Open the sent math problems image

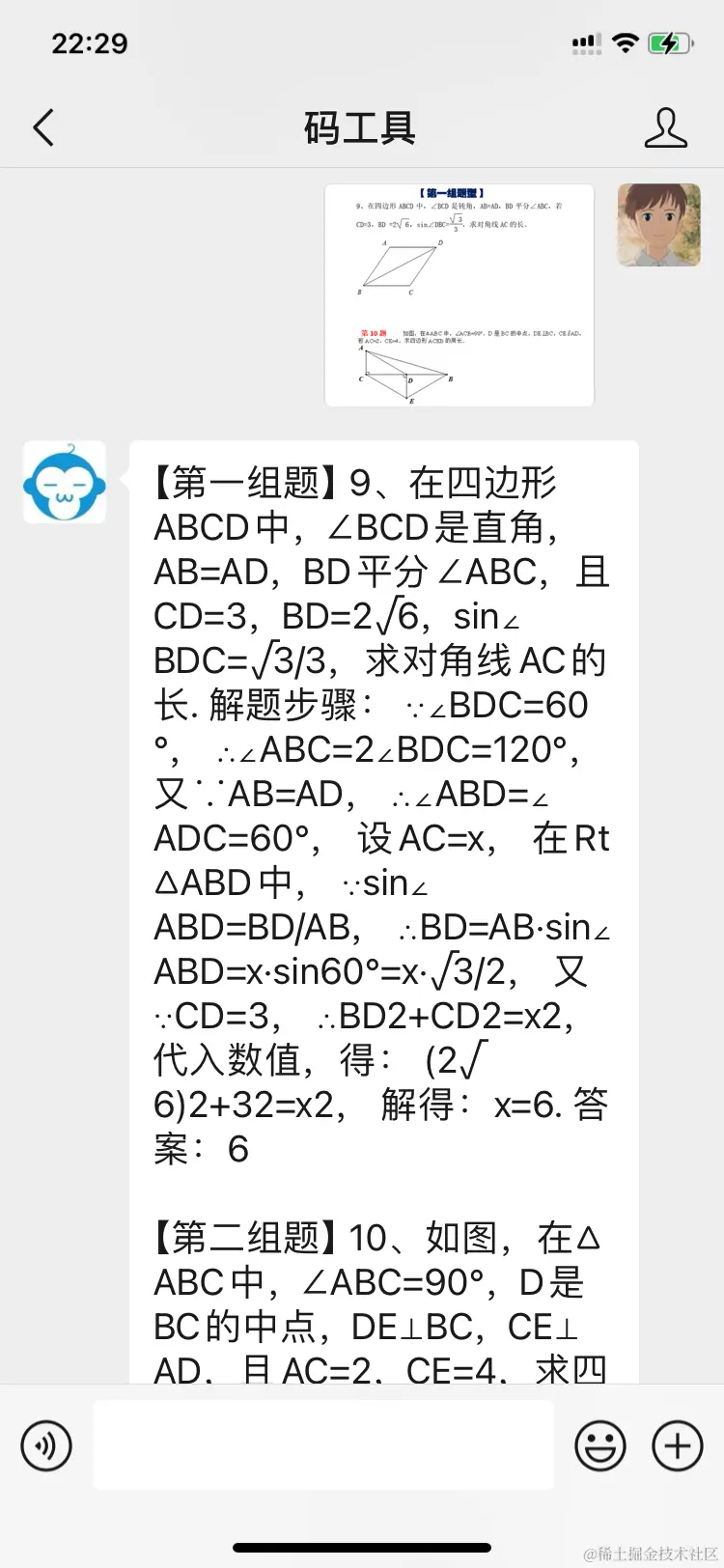459,294
